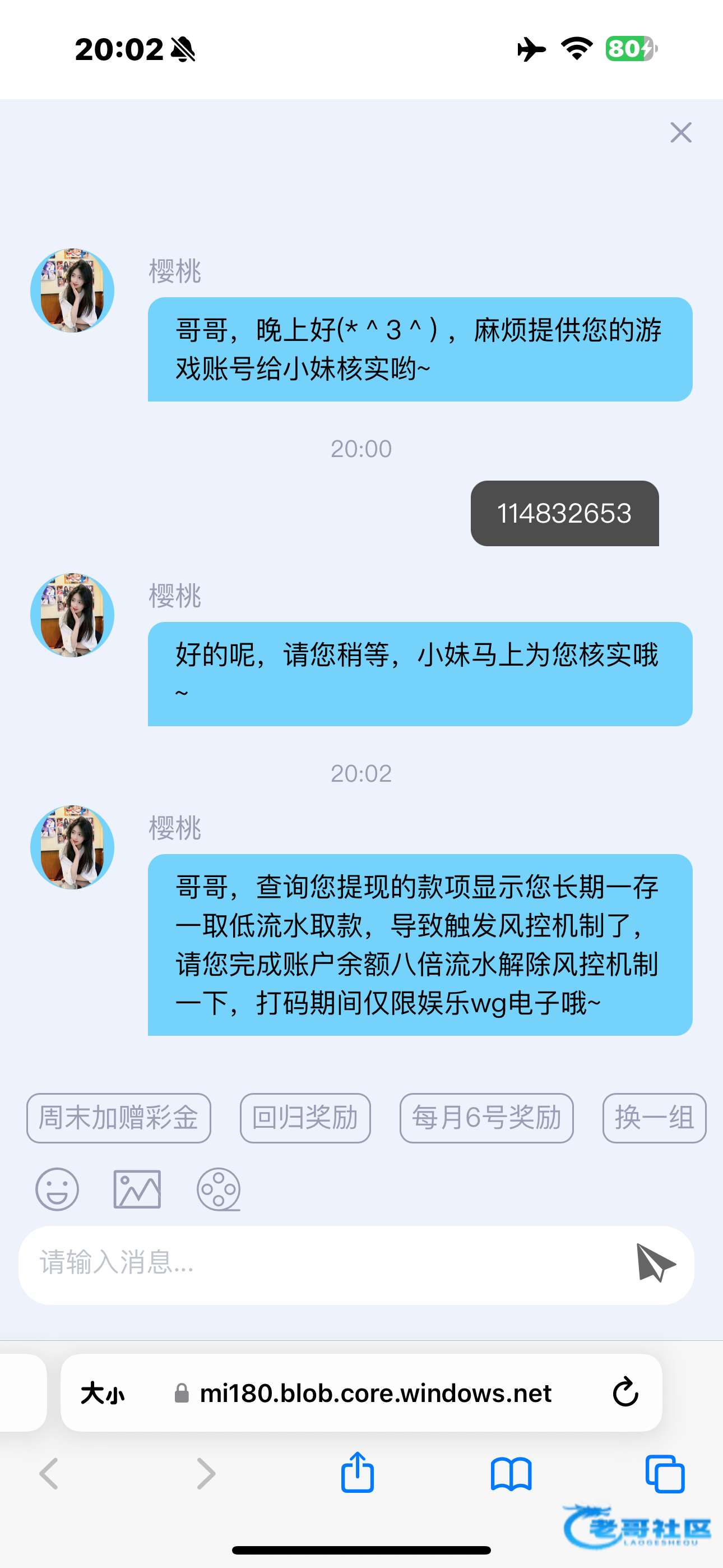Screen dimensions: 723x1568
Task: Choose the 每月6号奖励 chip
Action: click(x=486, y=1118)
